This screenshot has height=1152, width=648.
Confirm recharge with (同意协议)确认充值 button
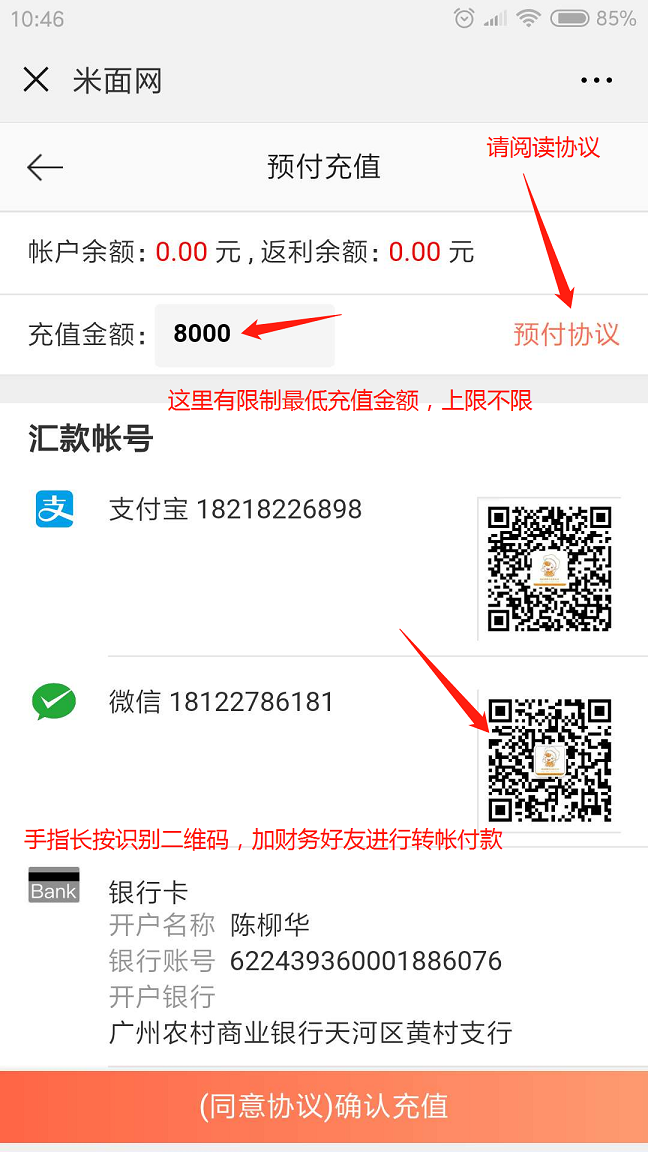324,1106
